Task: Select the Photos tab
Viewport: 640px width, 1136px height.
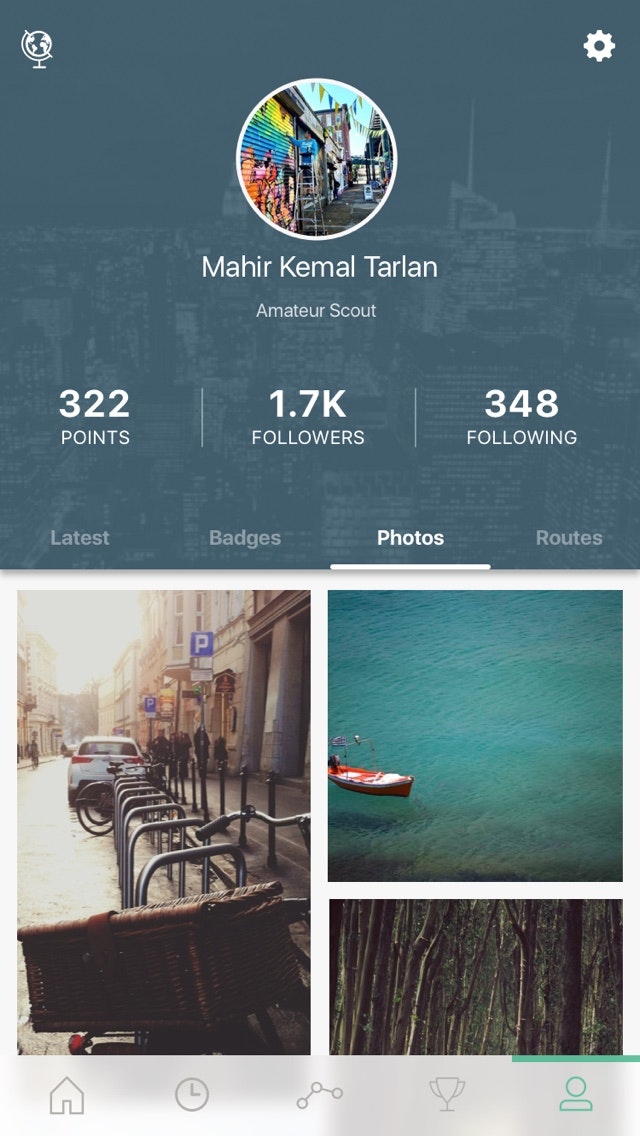Action: pos(410,538)
